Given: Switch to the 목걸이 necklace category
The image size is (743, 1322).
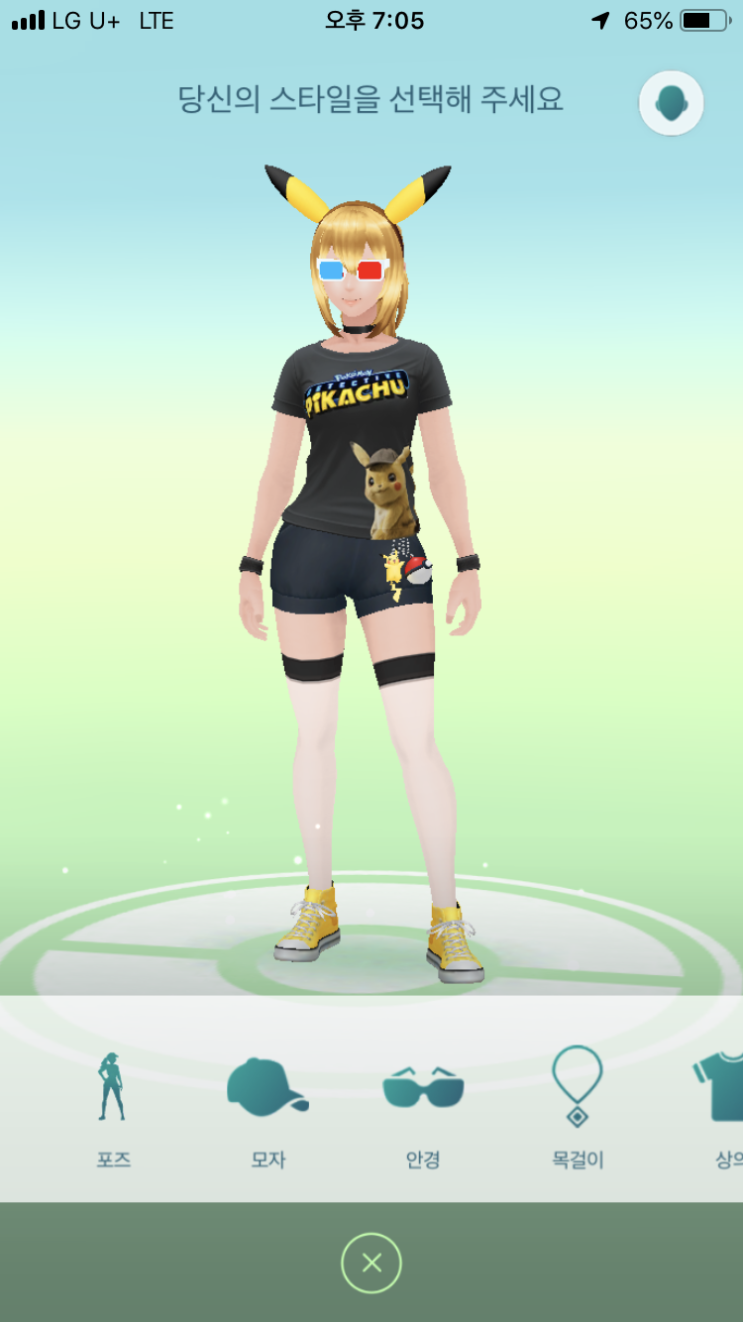Looking at the screenshot, I should [577, 1108].
